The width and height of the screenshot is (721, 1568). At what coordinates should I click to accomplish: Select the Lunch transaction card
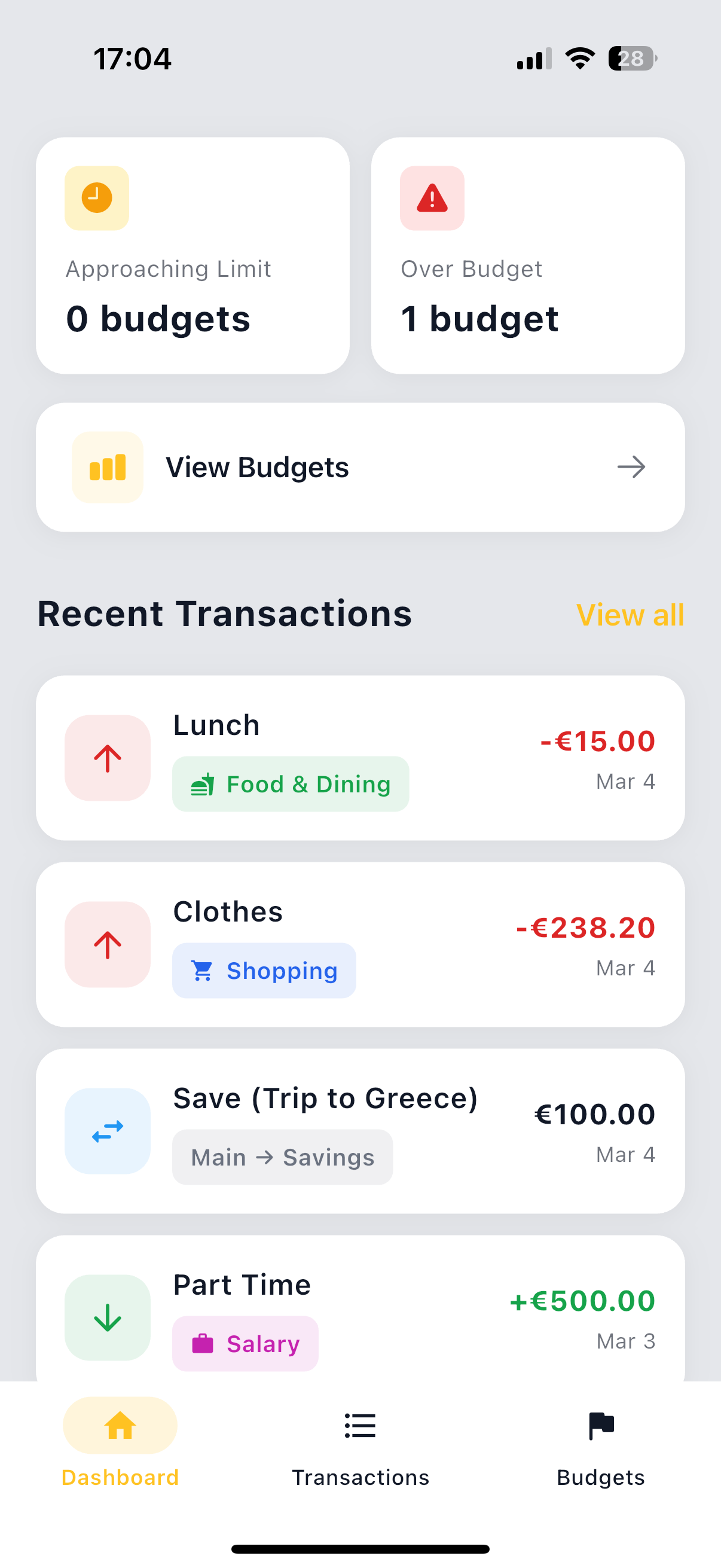[361, 756]
